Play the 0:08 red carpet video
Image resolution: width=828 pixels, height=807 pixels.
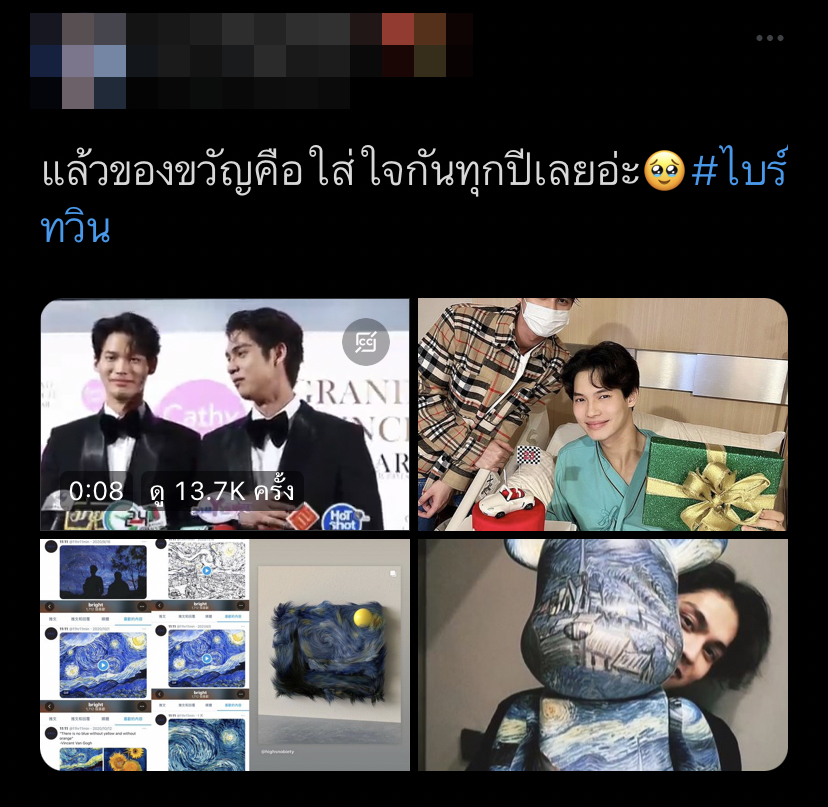pyautogui.click(x=225, y=413)
